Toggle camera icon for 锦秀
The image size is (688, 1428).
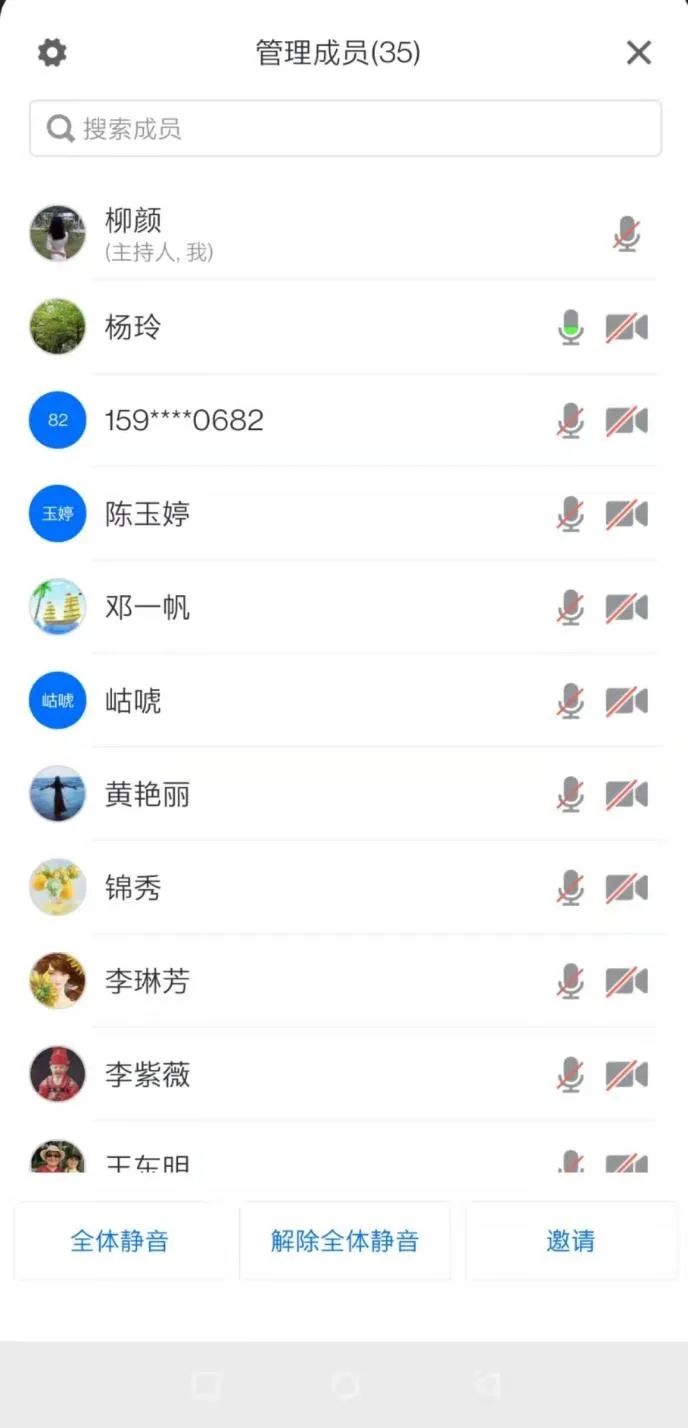pyautogui.click(x=627, y=888)
